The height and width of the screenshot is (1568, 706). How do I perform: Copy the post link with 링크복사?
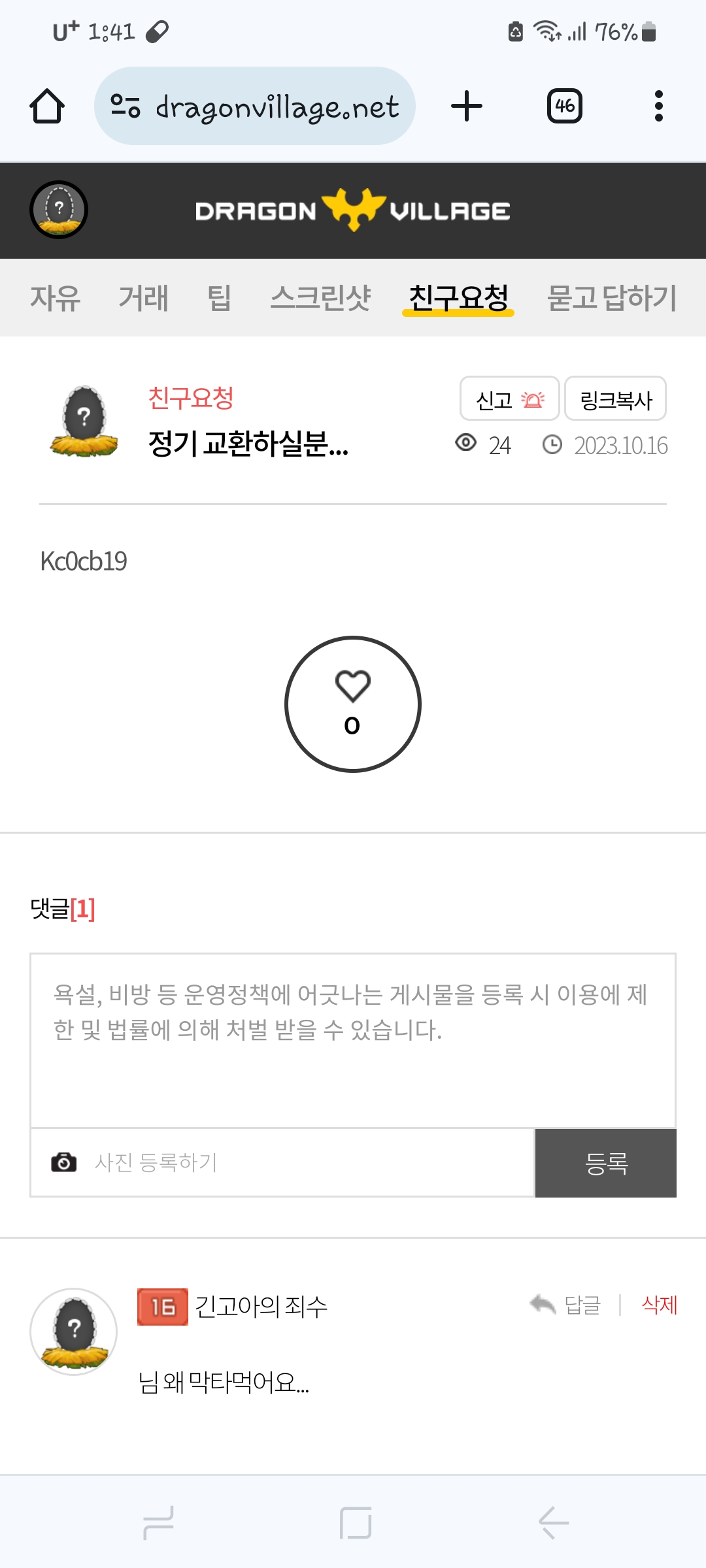pyautogui.click(x=615, y=399)
